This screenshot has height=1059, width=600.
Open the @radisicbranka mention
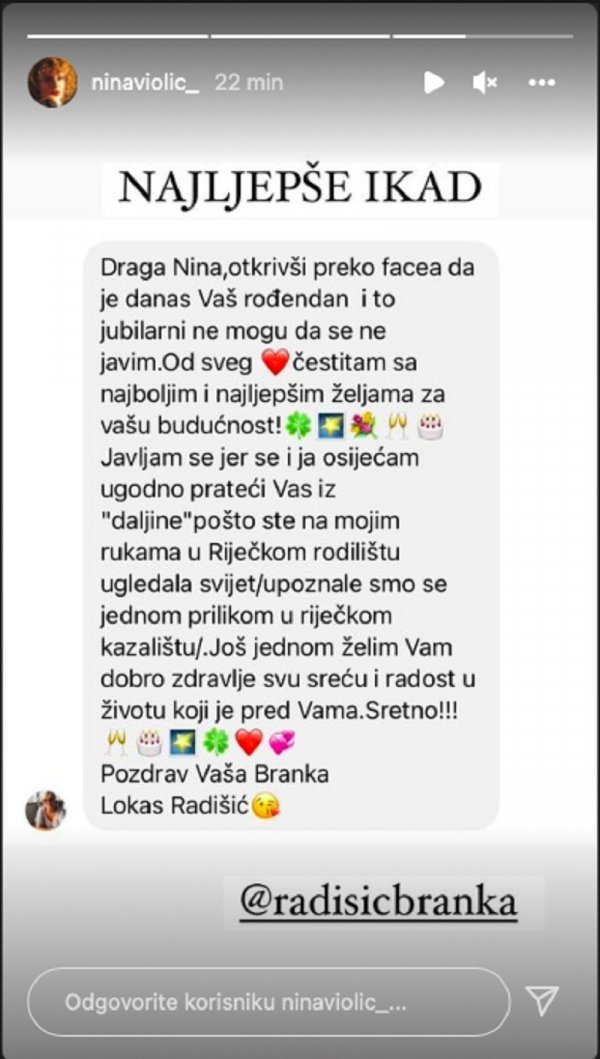coord(378,902)
